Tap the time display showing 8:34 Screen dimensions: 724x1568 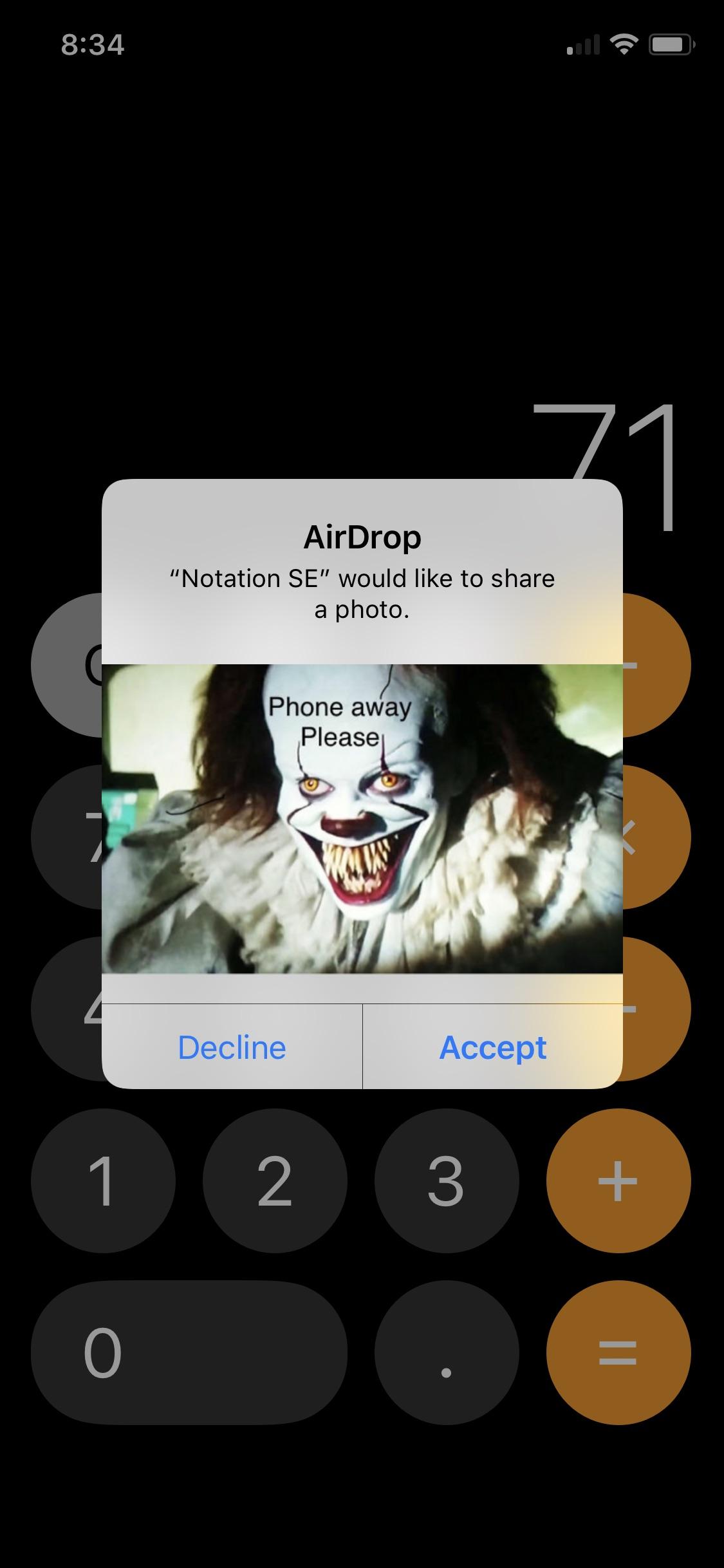point(94,45)
